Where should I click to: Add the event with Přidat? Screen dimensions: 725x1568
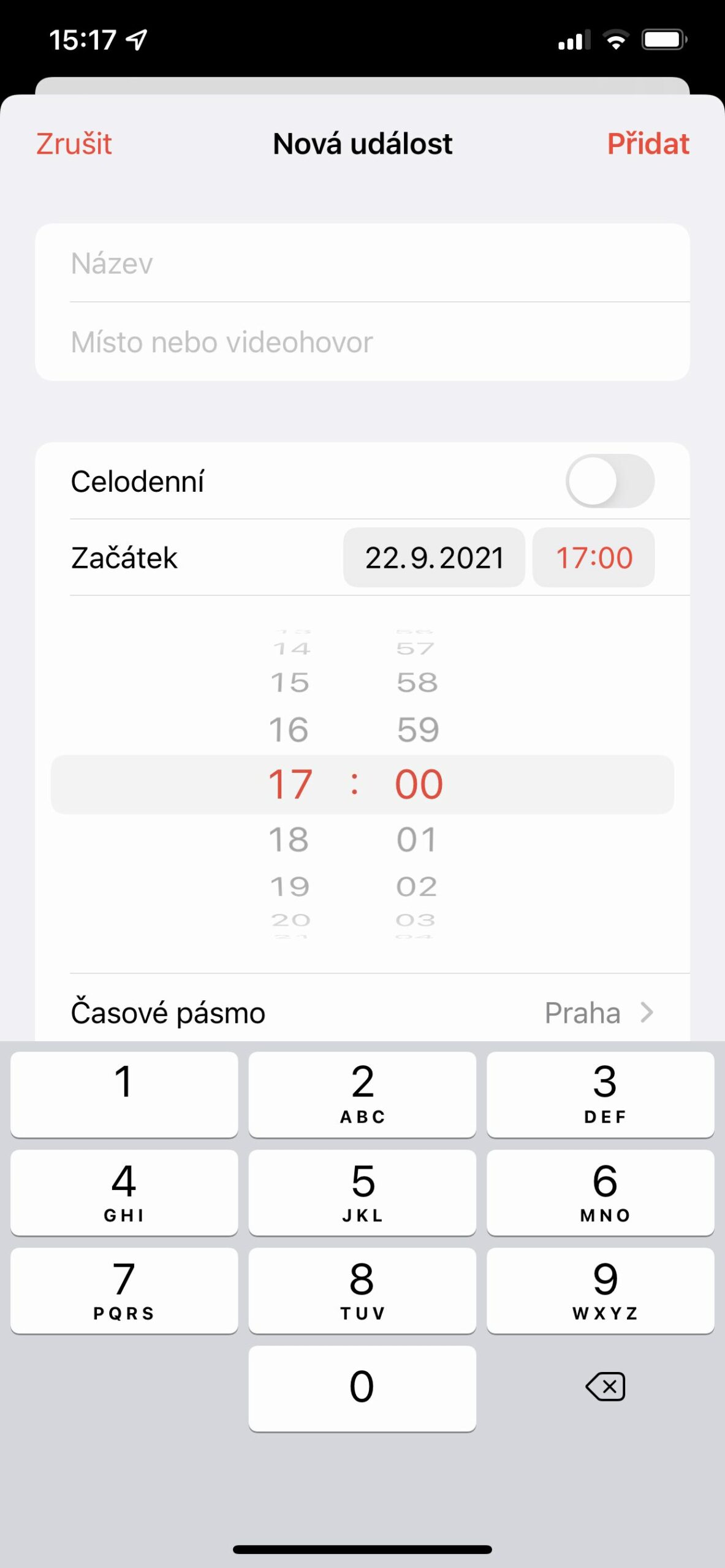[648, 144]
